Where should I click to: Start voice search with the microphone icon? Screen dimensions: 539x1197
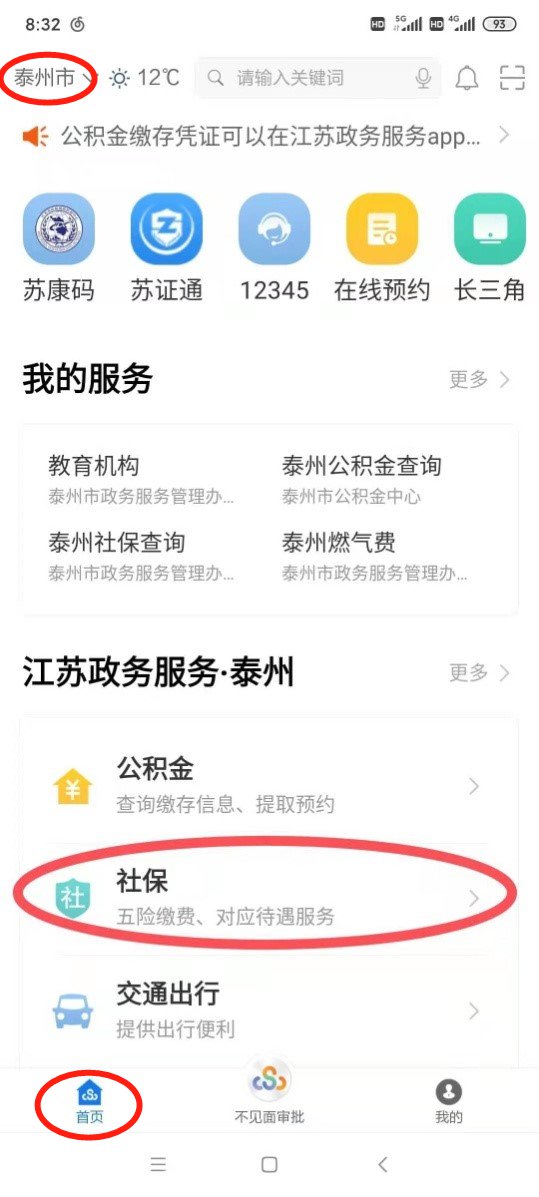point(422,78)
